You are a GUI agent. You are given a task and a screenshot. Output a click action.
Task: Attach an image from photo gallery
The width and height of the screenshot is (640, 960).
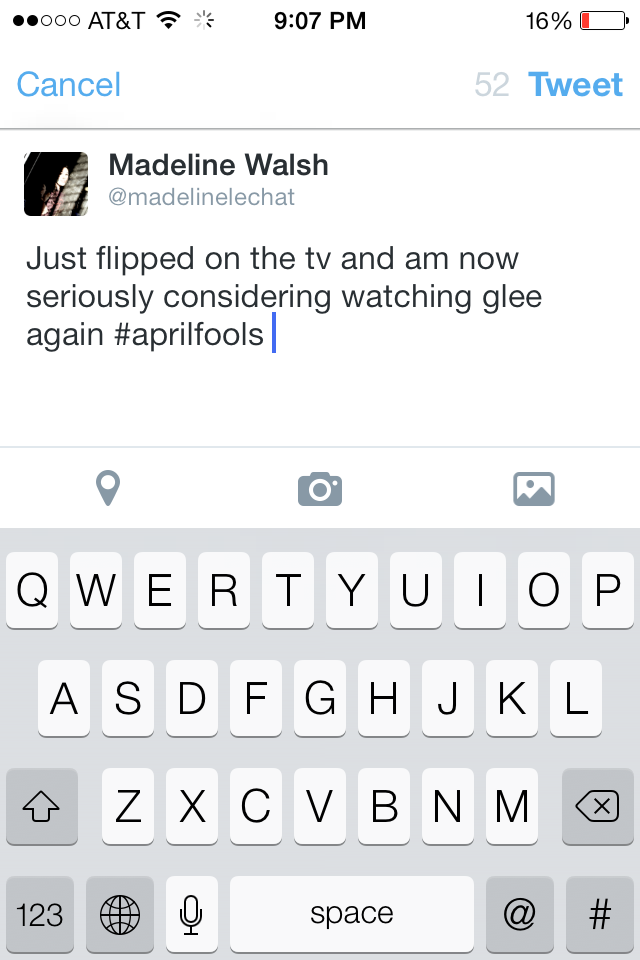pos(533,488)
